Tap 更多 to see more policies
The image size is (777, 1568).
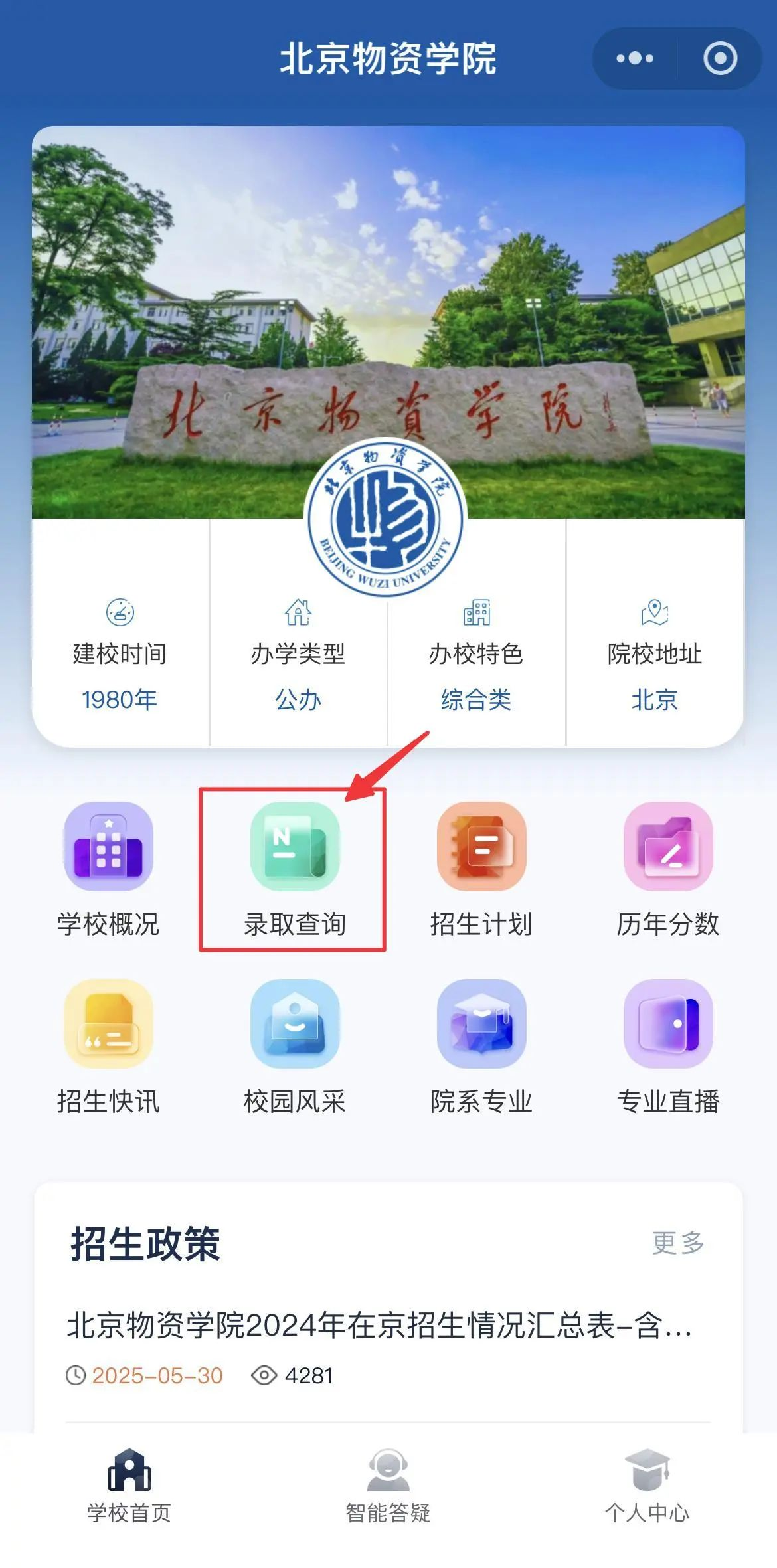[677, 1243]
